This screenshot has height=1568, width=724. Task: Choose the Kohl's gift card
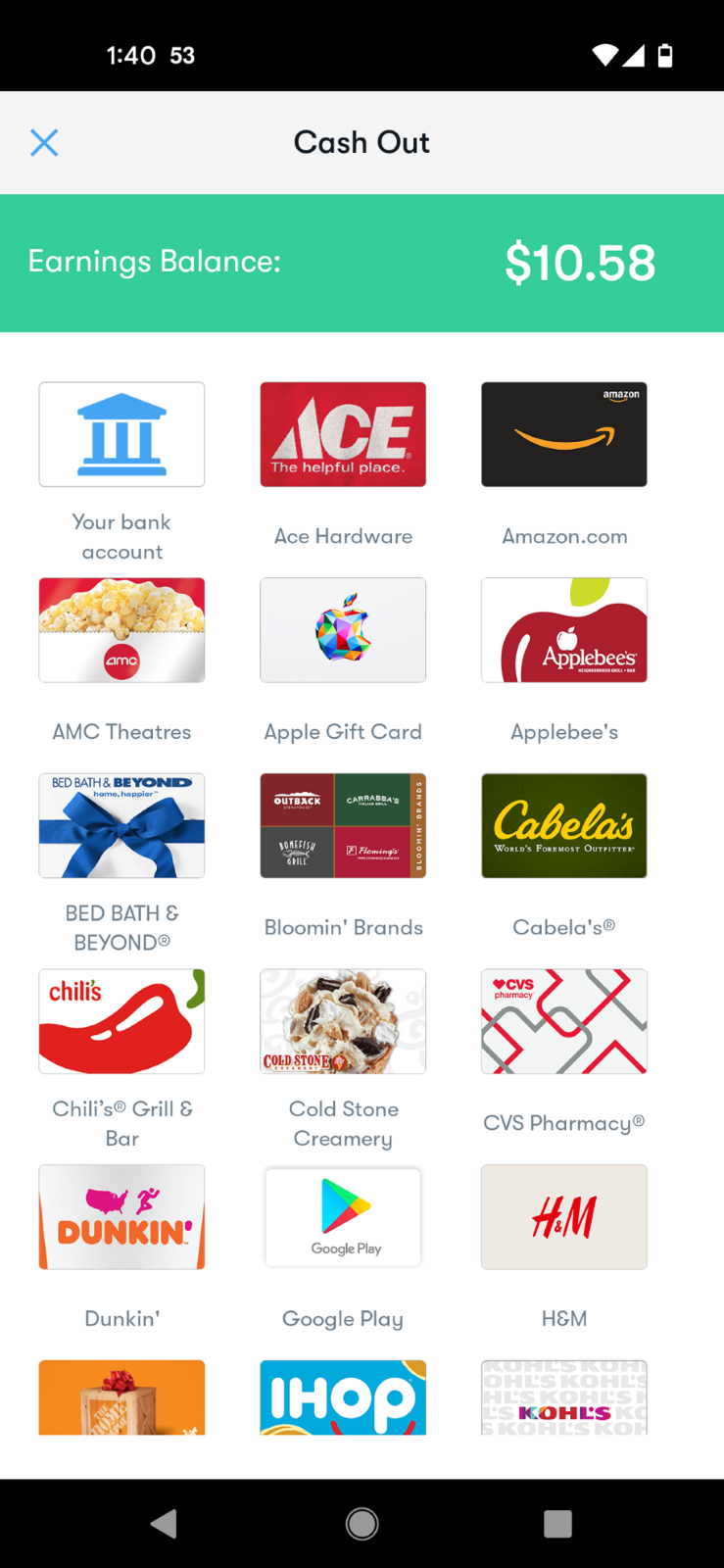click(563, 1397)
